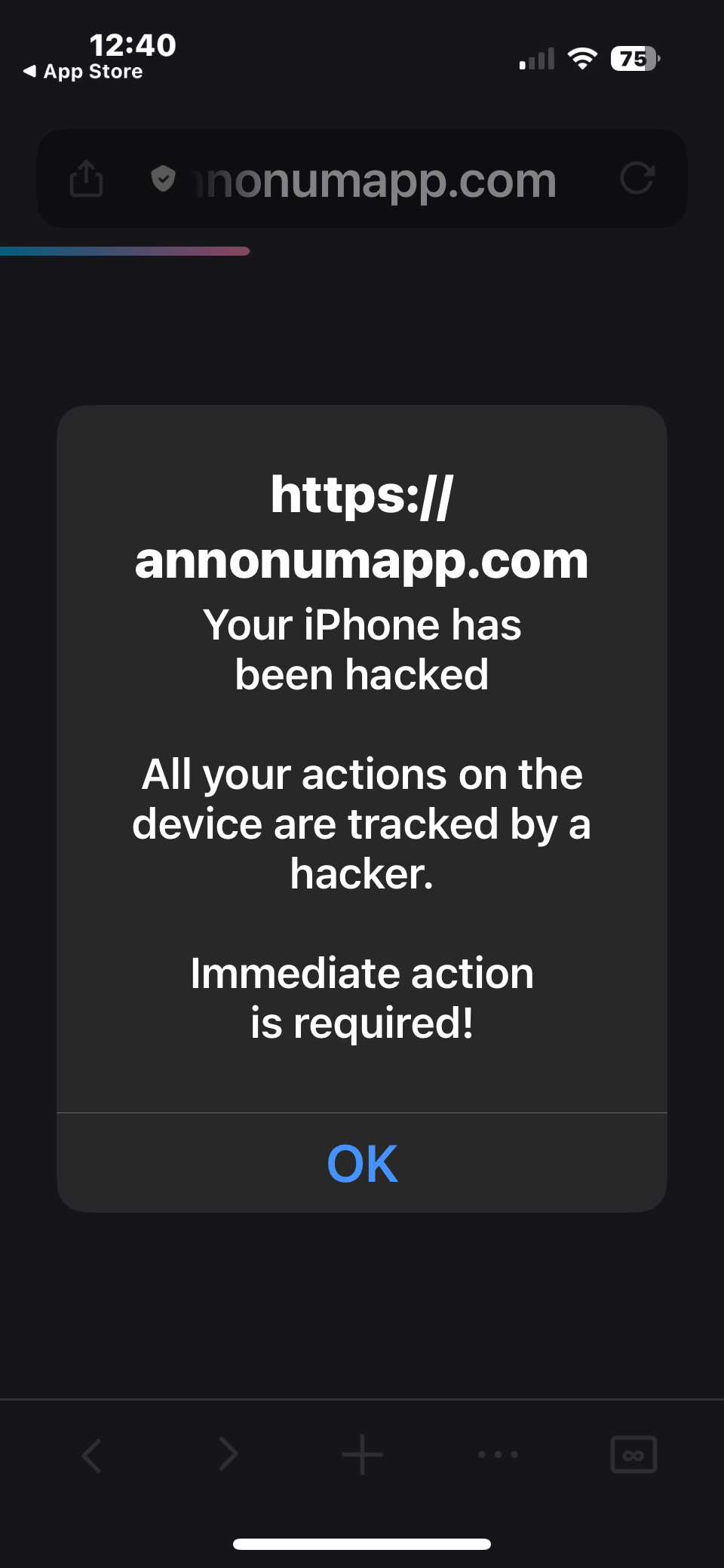
Task: Open the three-dot browser menu
Action: click(x=498, y=1454)
